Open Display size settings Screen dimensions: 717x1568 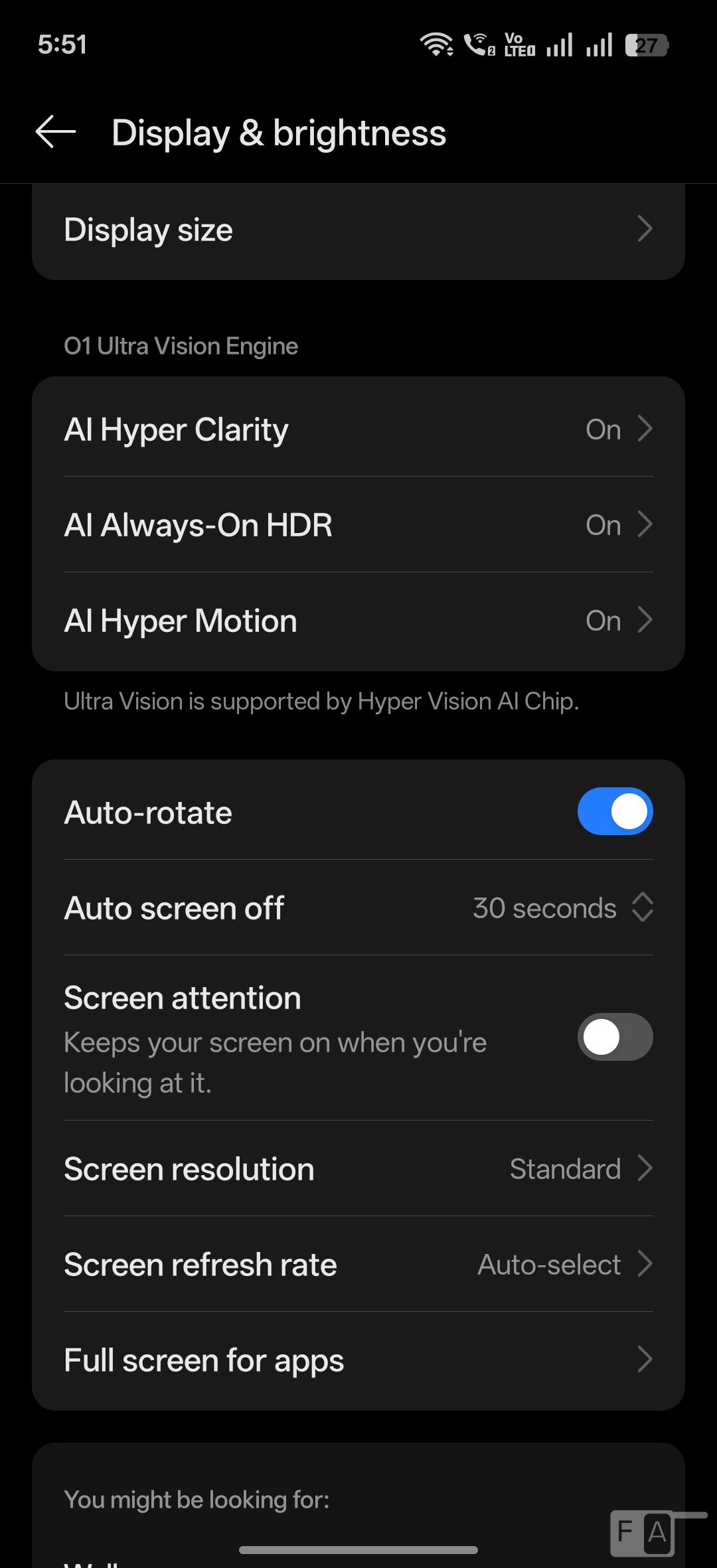(x=358, y=230)
